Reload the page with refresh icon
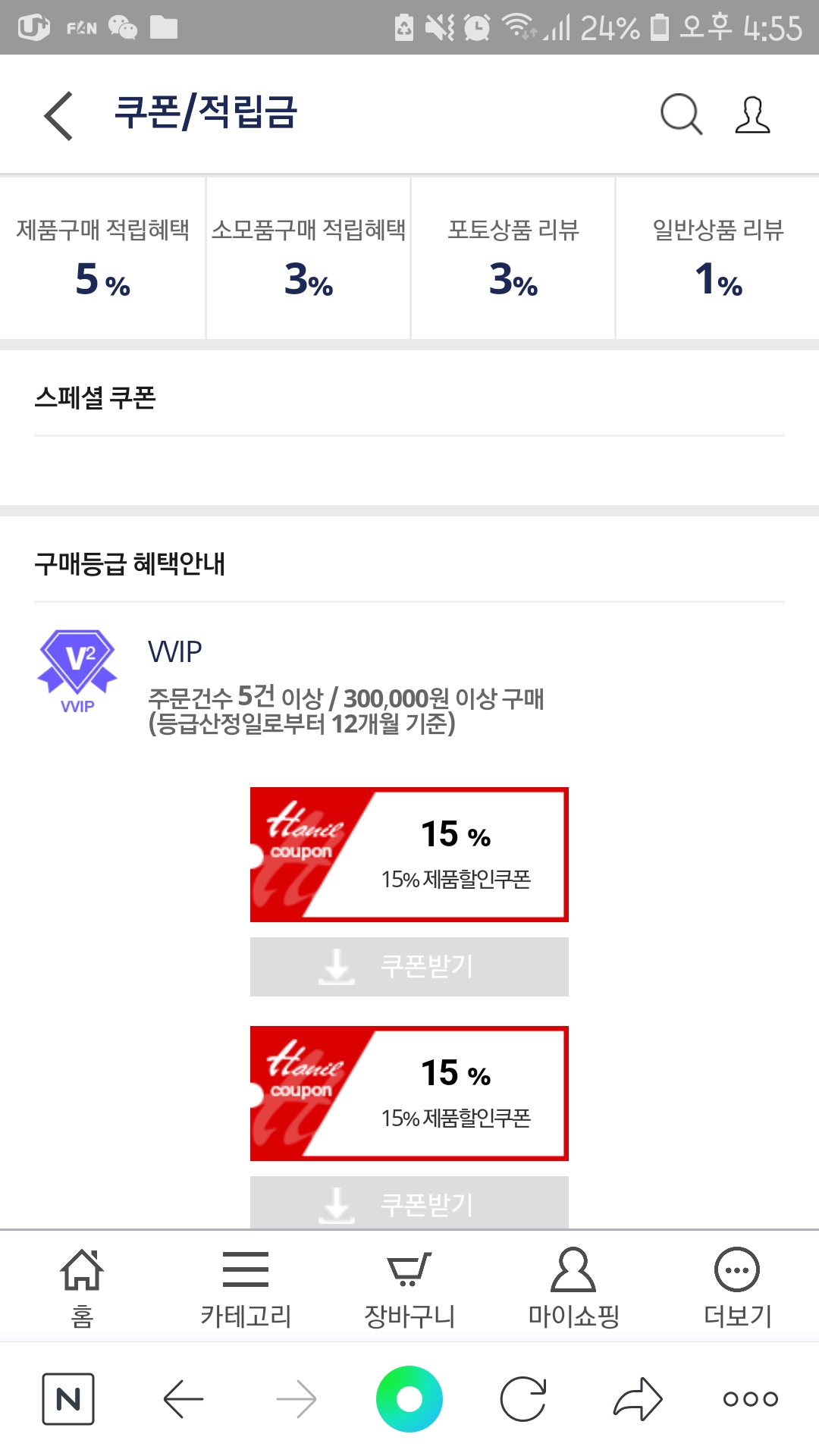The image size is (819, 1456). pyautogui.click(x=523, y=1398)
